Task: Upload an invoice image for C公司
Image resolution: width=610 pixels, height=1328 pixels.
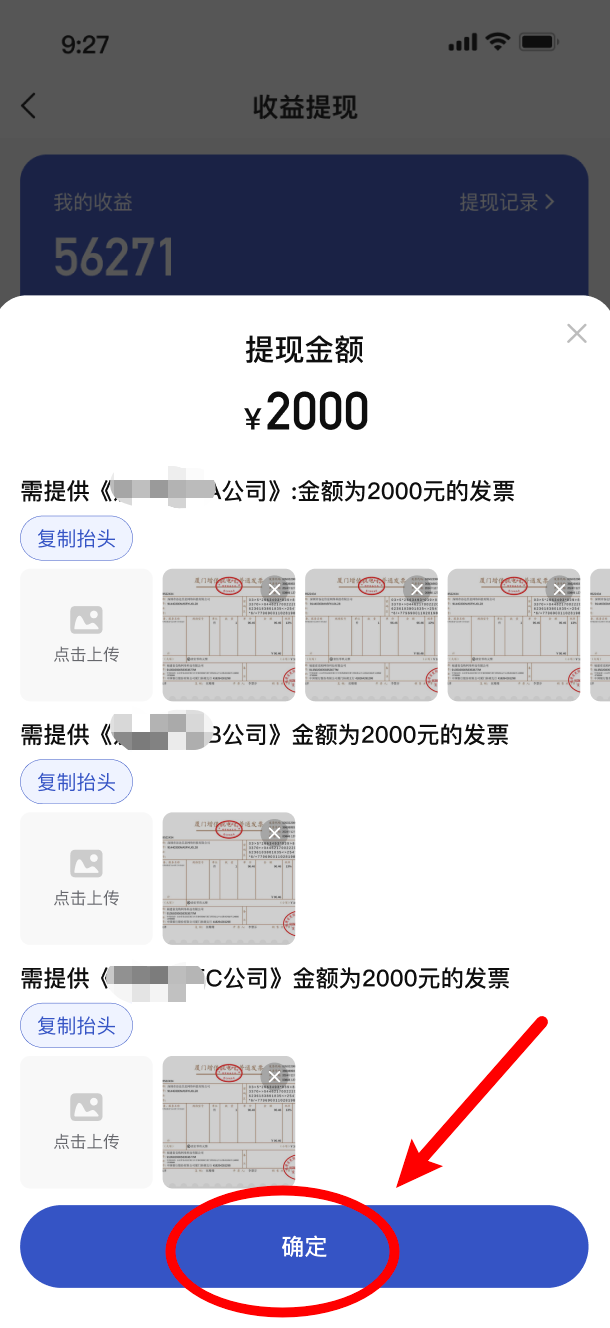Action: [x=87, y=1122]
